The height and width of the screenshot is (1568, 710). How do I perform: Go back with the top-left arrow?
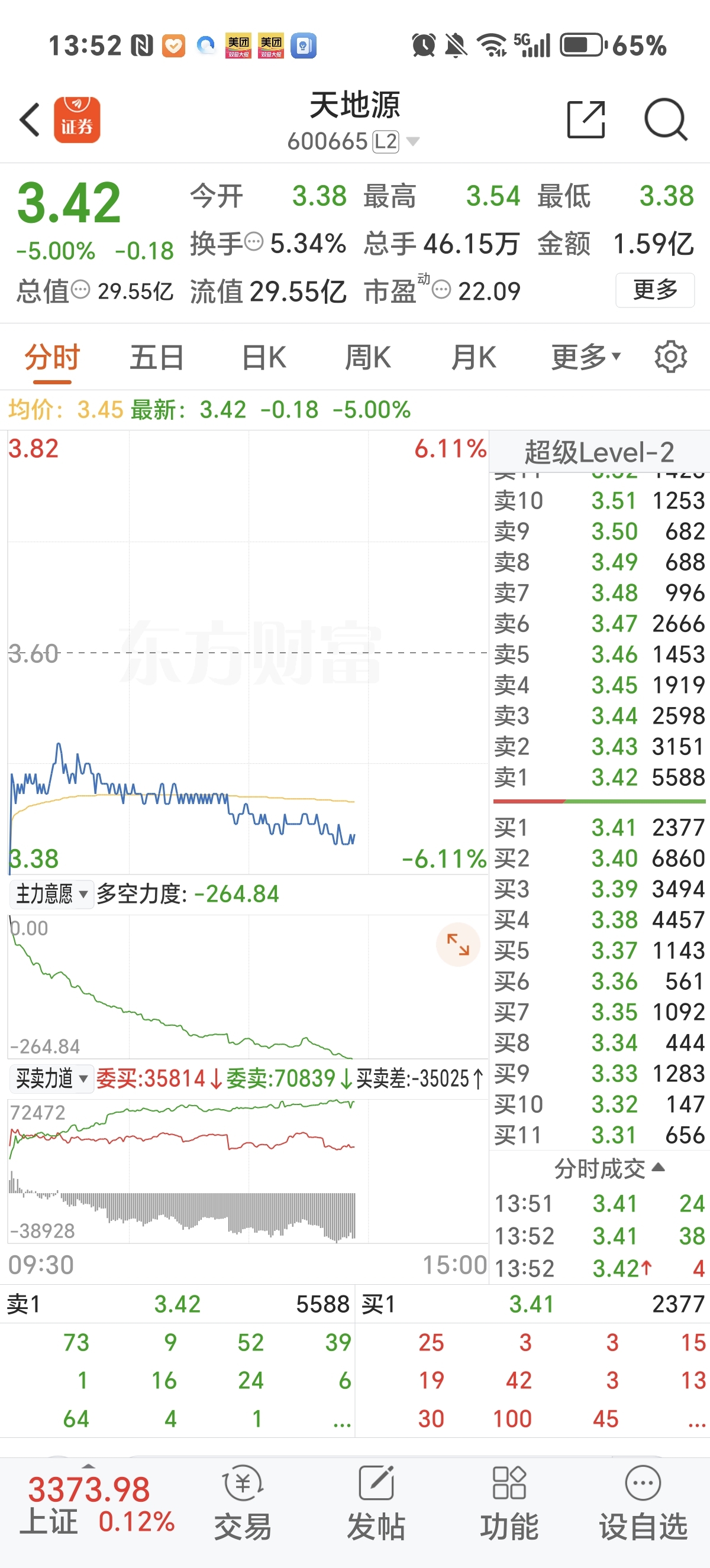pyautogui.click(x=29, y=120)
